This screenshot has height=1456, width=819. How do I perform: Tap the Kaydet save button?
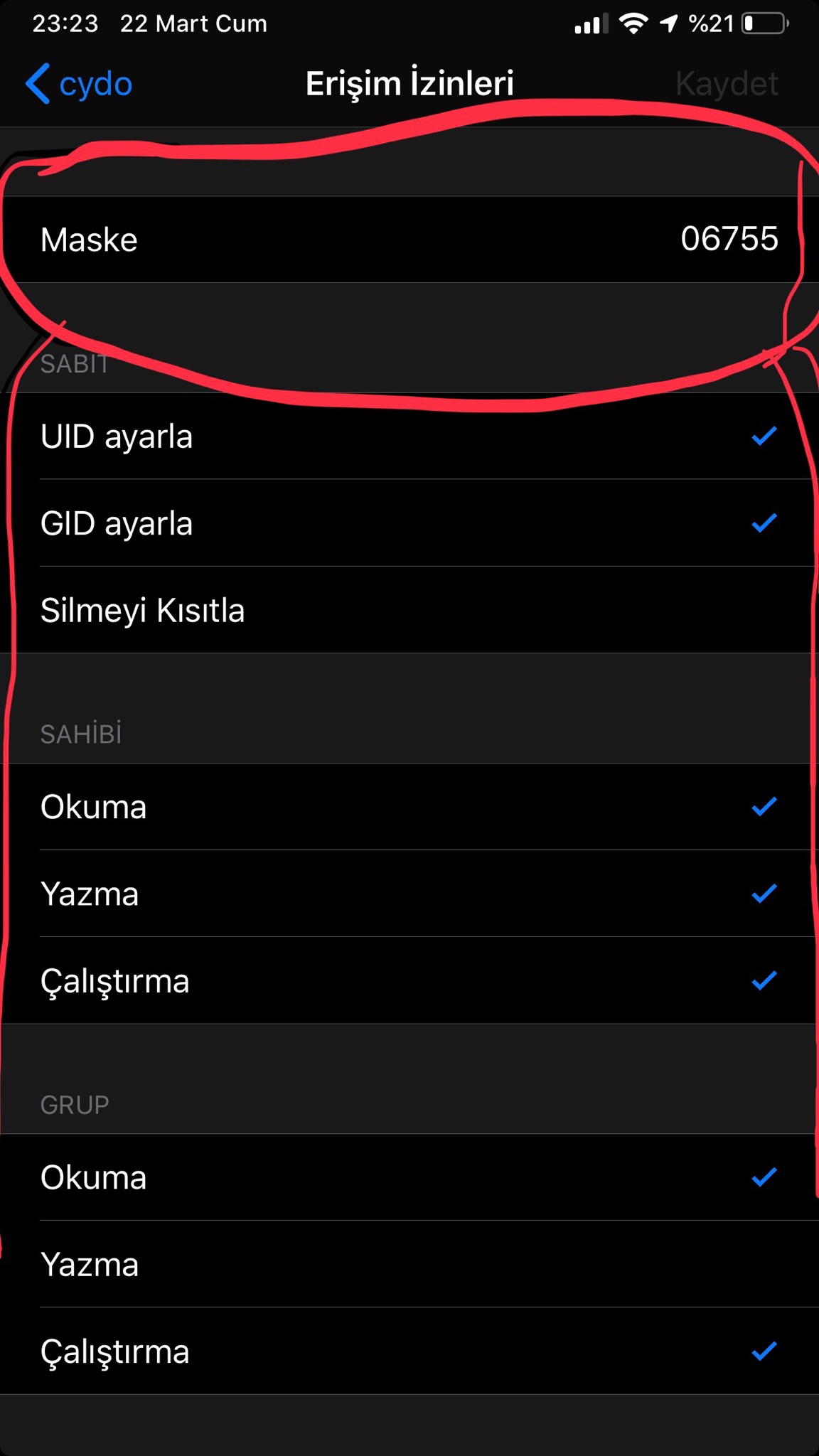(x=726, y=84)
